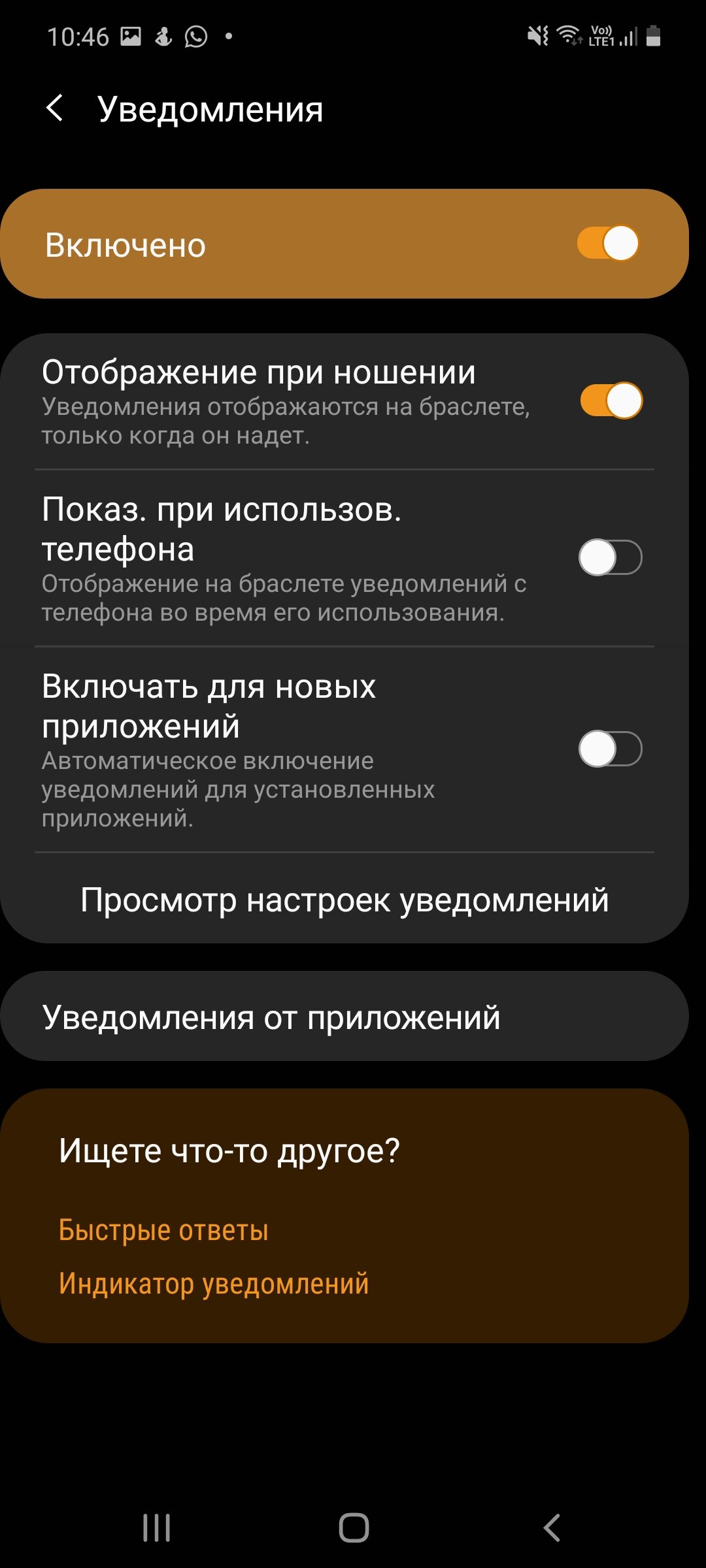Follow the Быстрые ответы link
This screenshot has width=706, height=1568.
pyautogui.click(x=163, y=1230)
